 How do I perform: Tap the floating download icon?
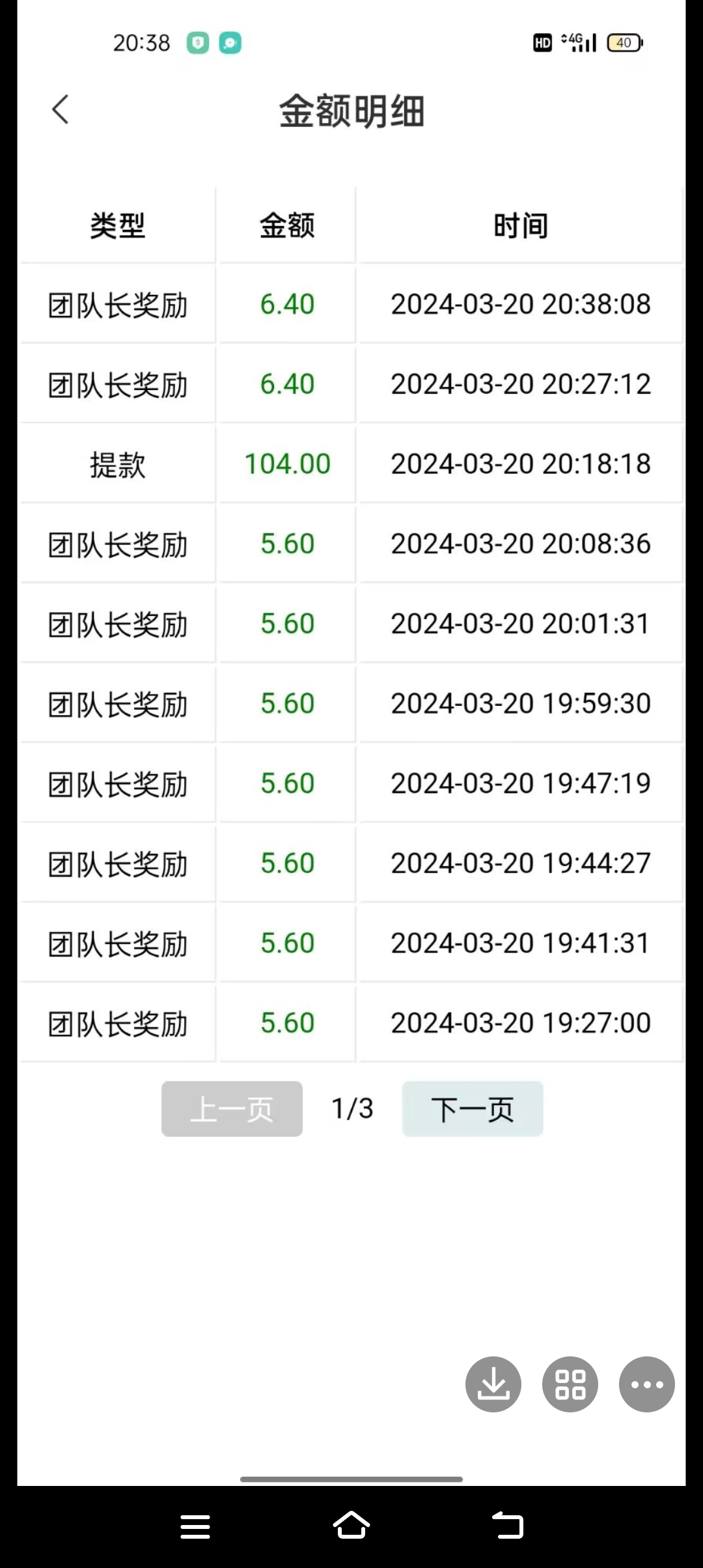tap(493, 1384)
